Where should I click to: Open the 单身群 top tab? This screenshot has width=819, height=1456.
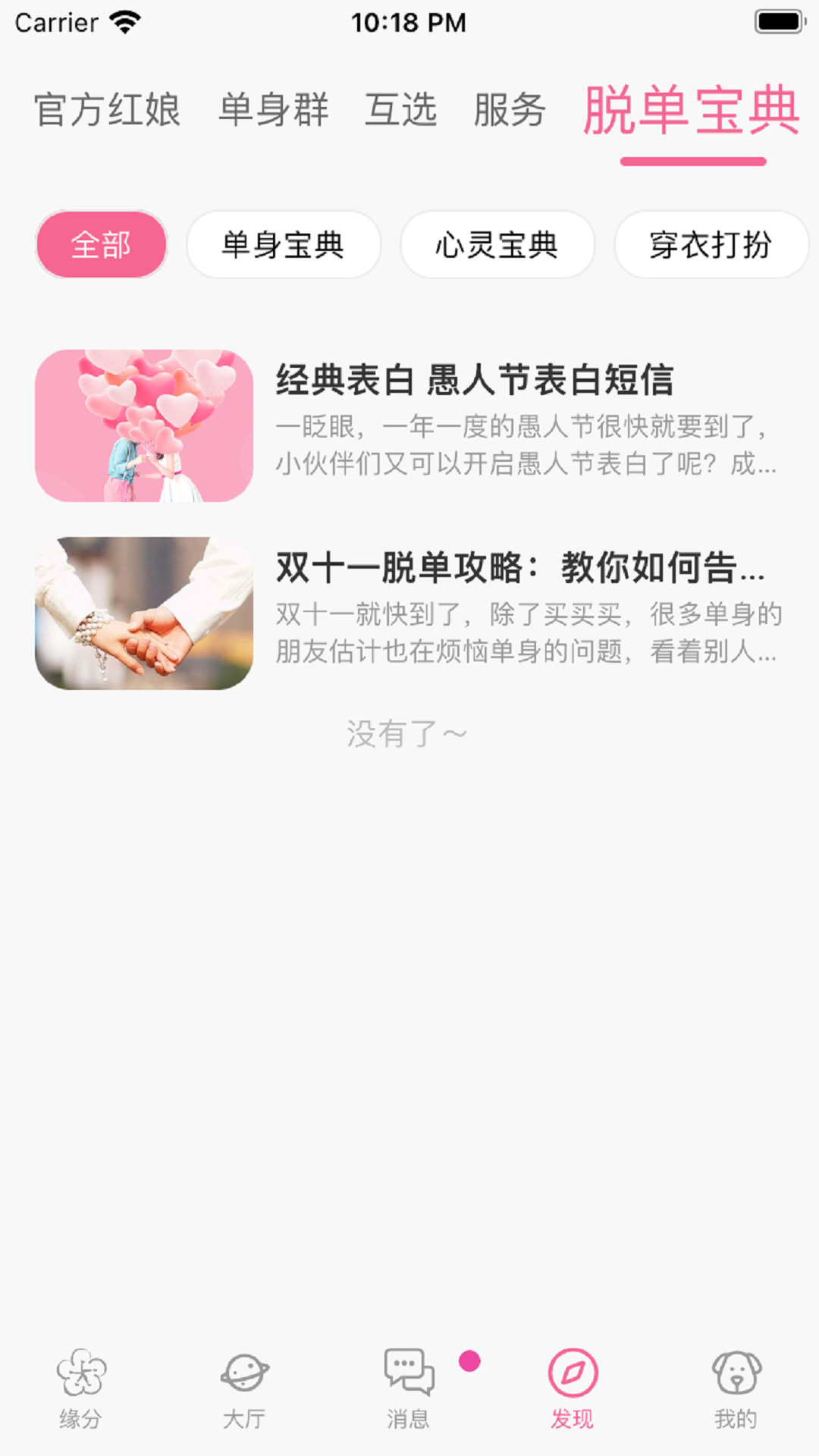pos(273,110)
